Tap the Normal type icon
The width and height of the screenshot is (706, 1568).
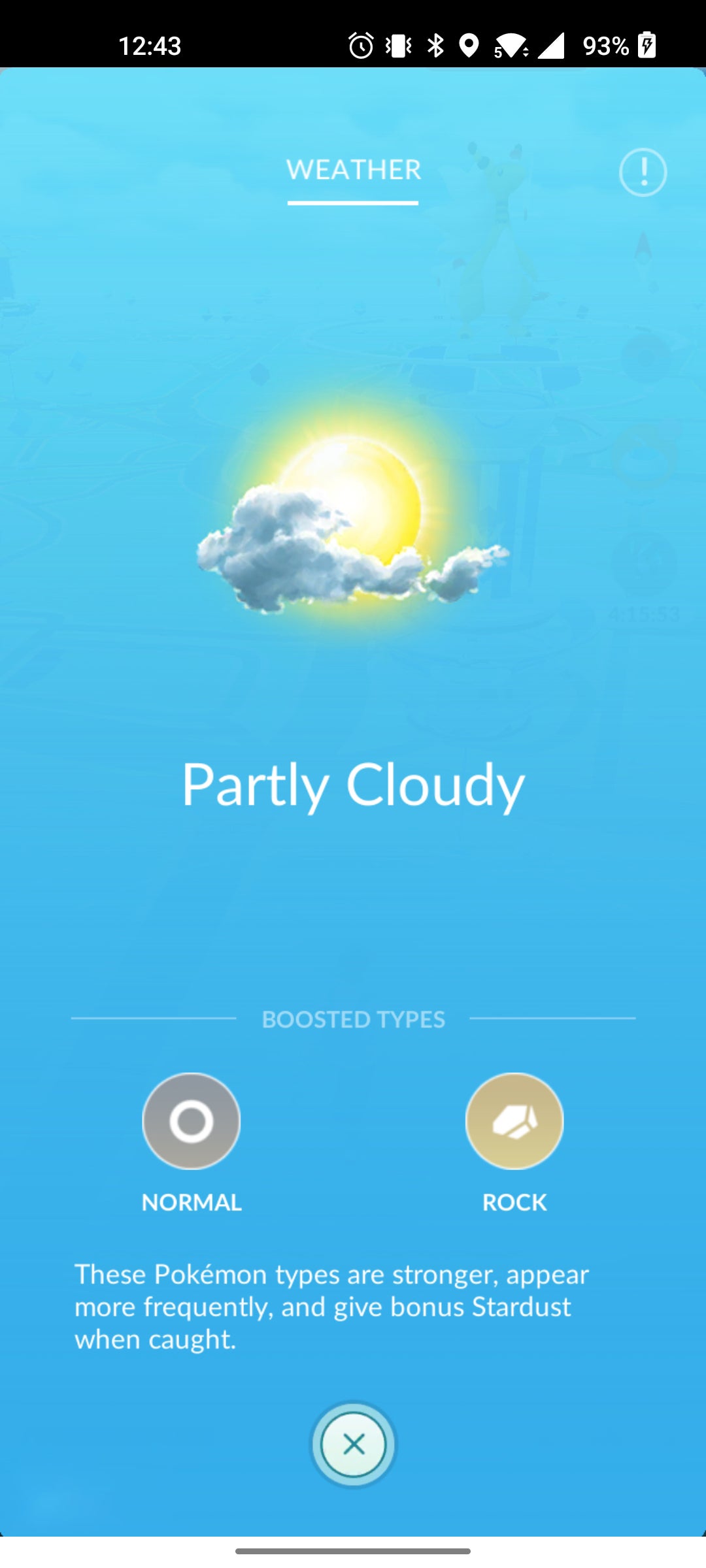click(192, 1120)
